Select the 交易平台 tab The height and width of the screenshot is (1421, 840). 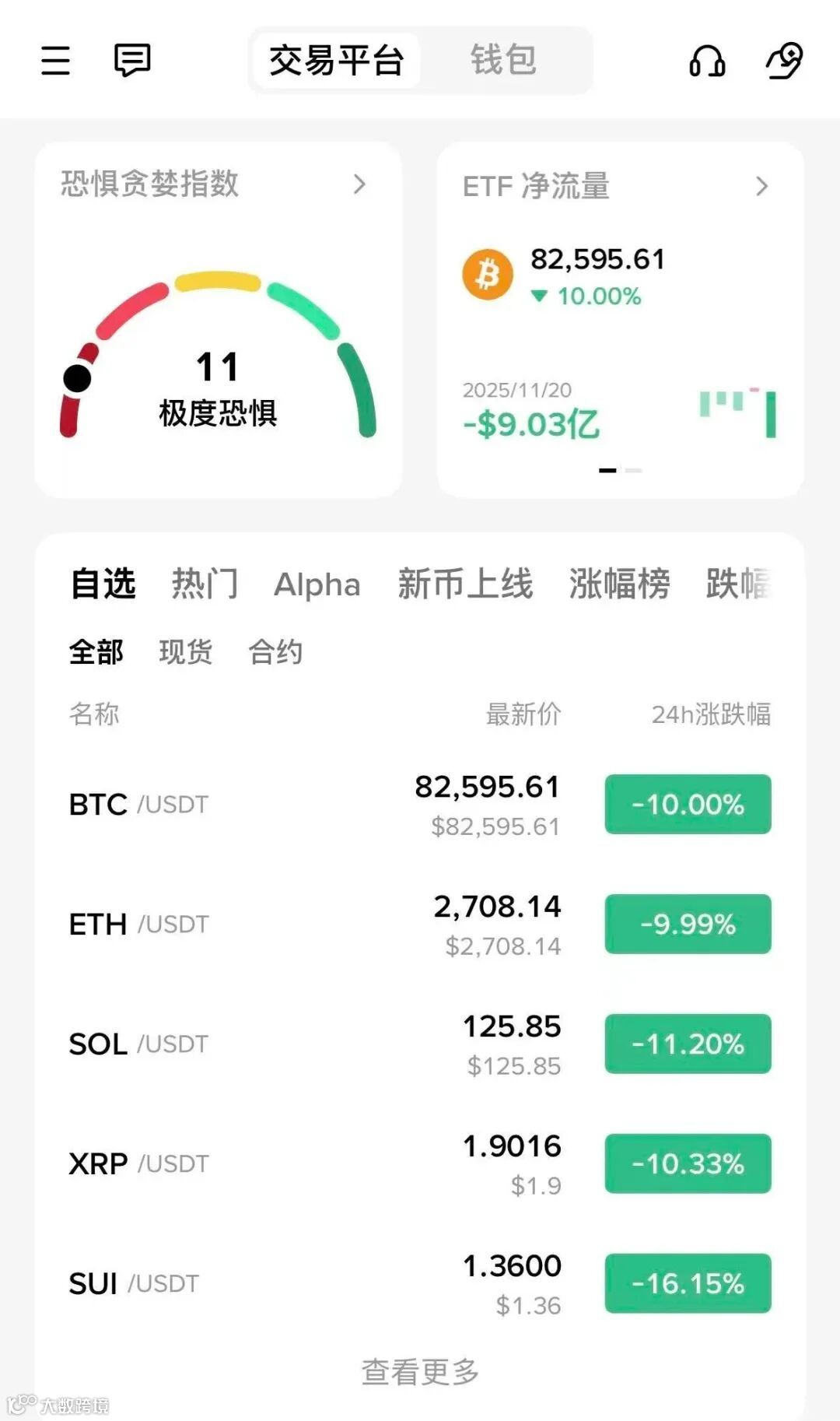336,61
